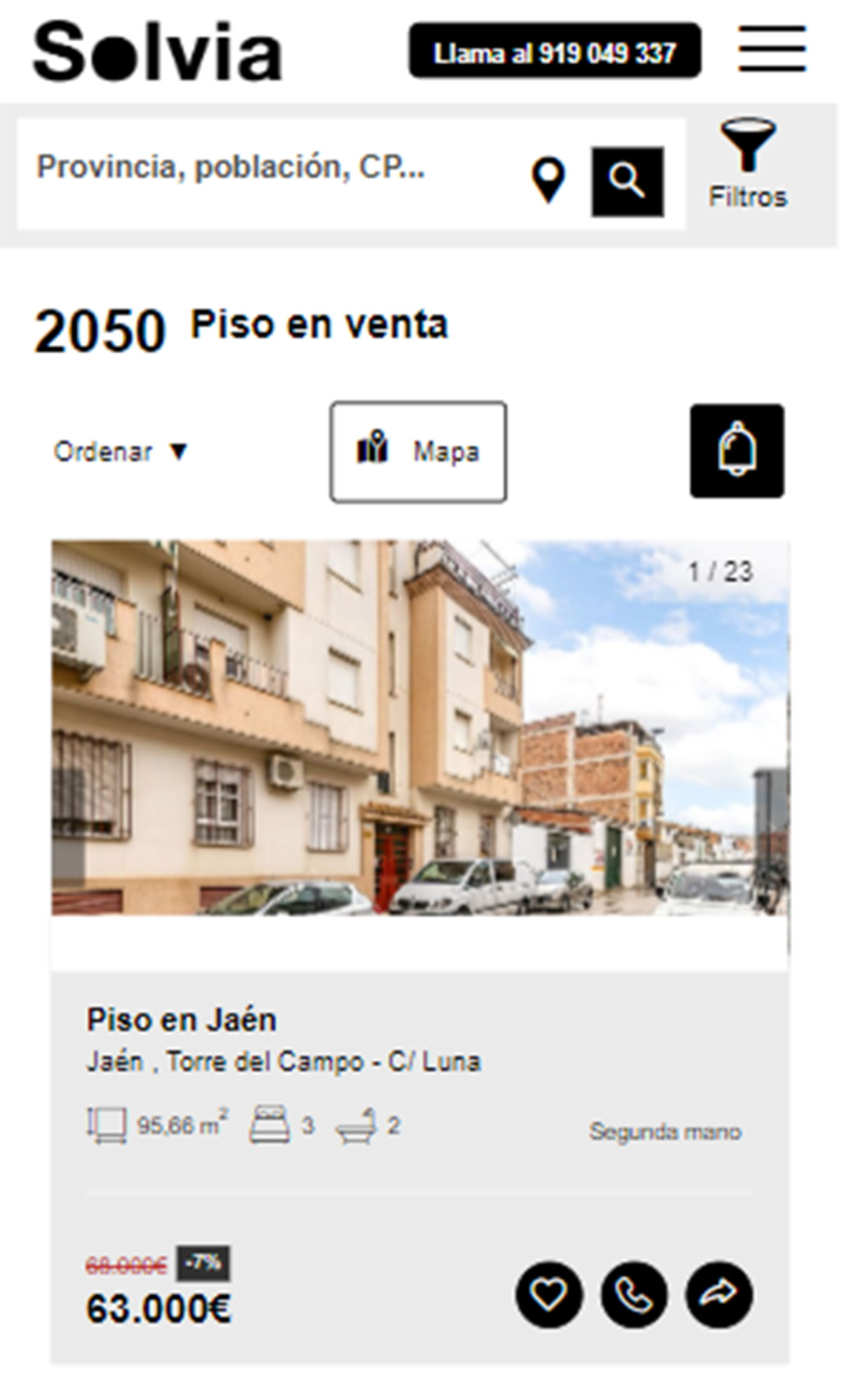Open the Piso en Jaén listing photo

tap(420, 727)
